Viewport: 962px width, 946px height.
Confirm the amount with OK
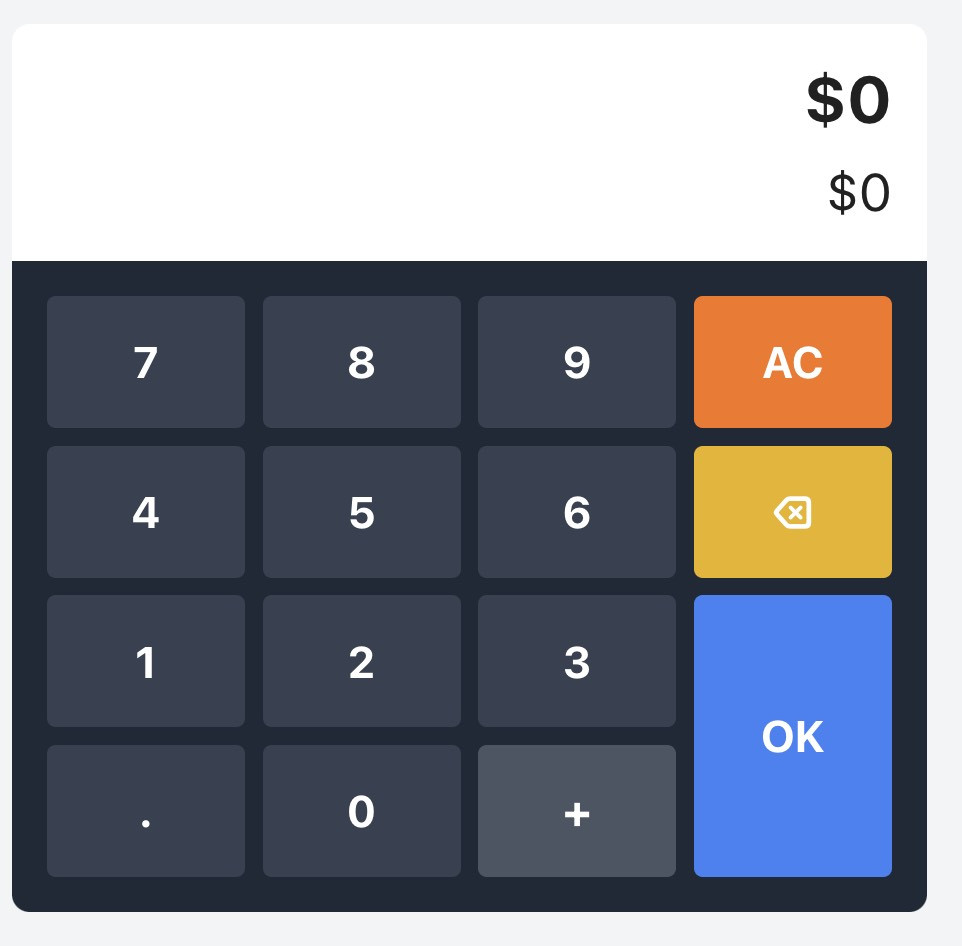pos(792,736)
